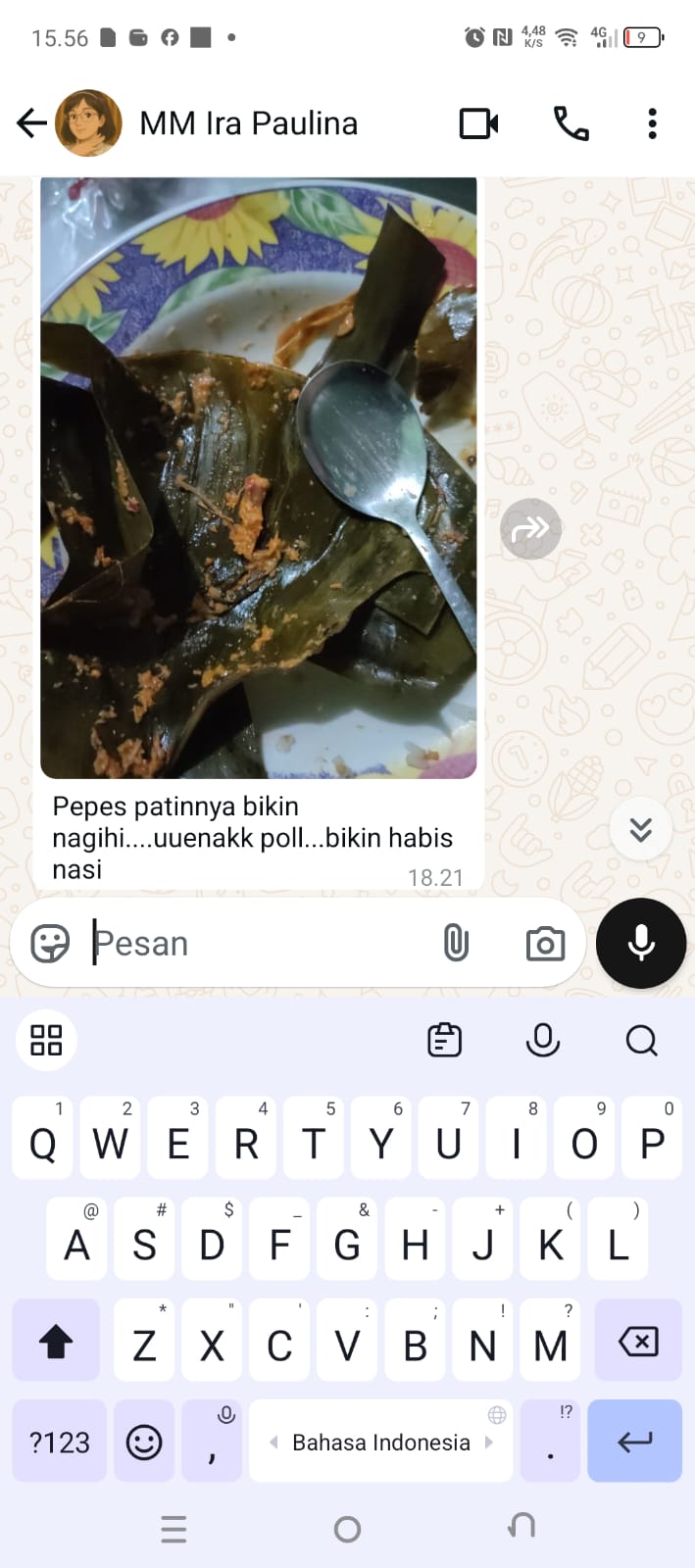The width and height of the screenshot is (695, 1568).
Task: Start a video call with MM Ira Paulina
Action: [x=479, y=123]
